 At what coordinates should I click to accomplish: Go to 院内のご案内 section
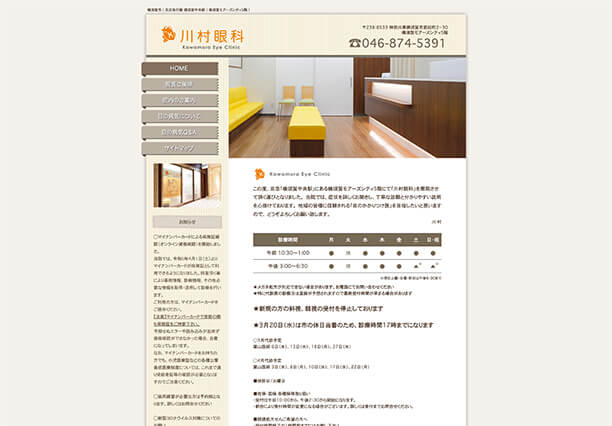point(179,100)
